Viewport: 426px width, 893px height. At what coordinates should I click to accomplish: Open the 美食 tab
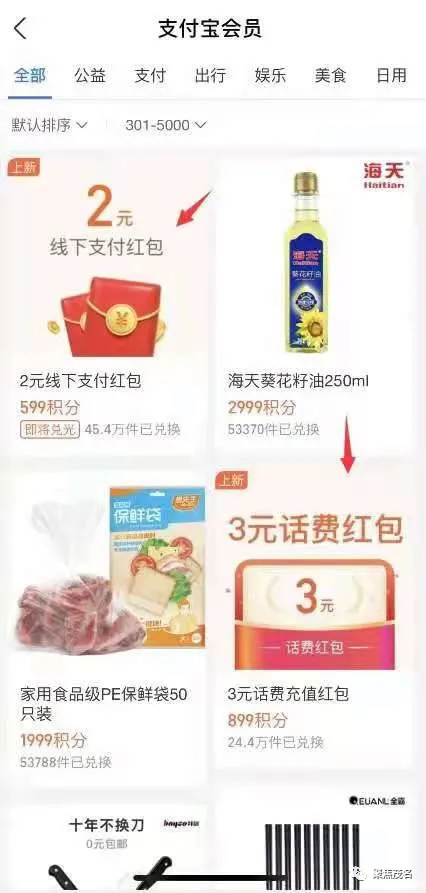point(331,75)
